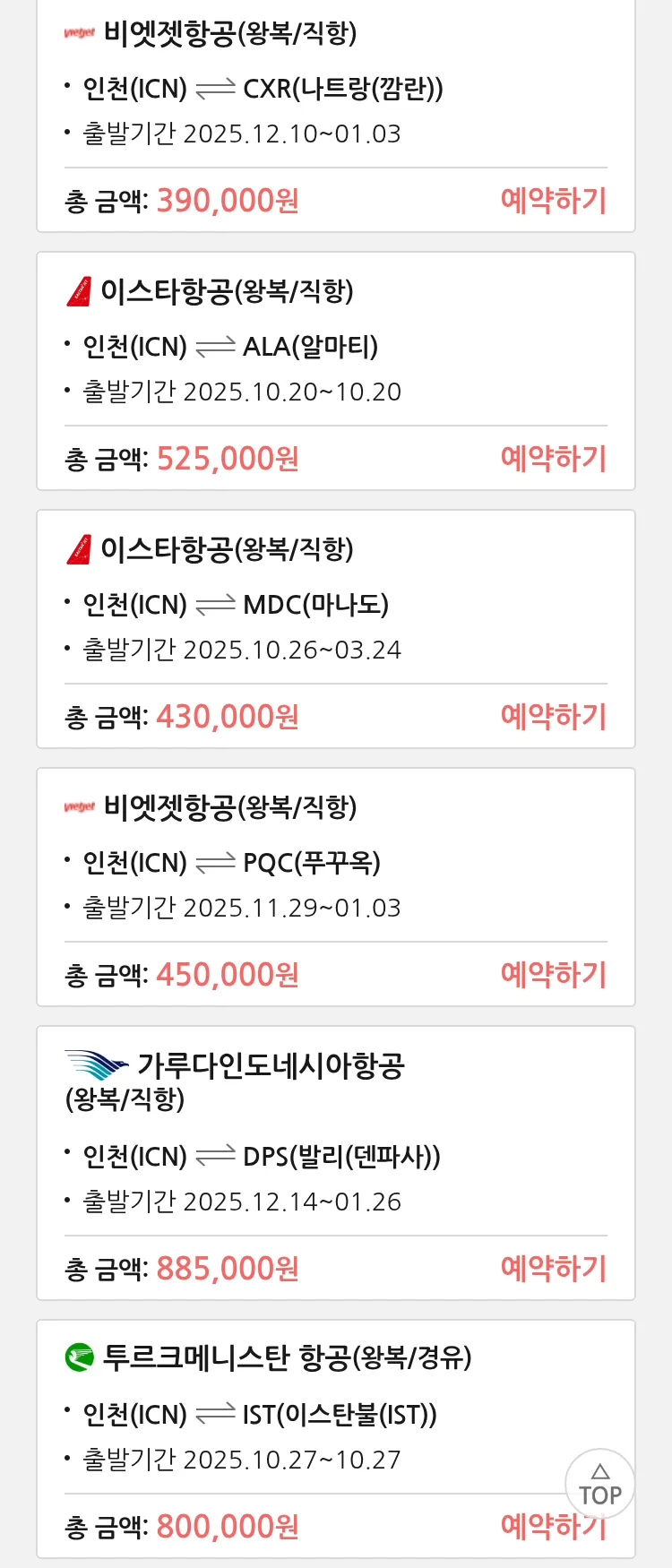The height and width of the screenshot is (1568, 672).
Task: Tap 예약하기 for the DPS 발리 flight
Action: click(x=553, y=1269)
